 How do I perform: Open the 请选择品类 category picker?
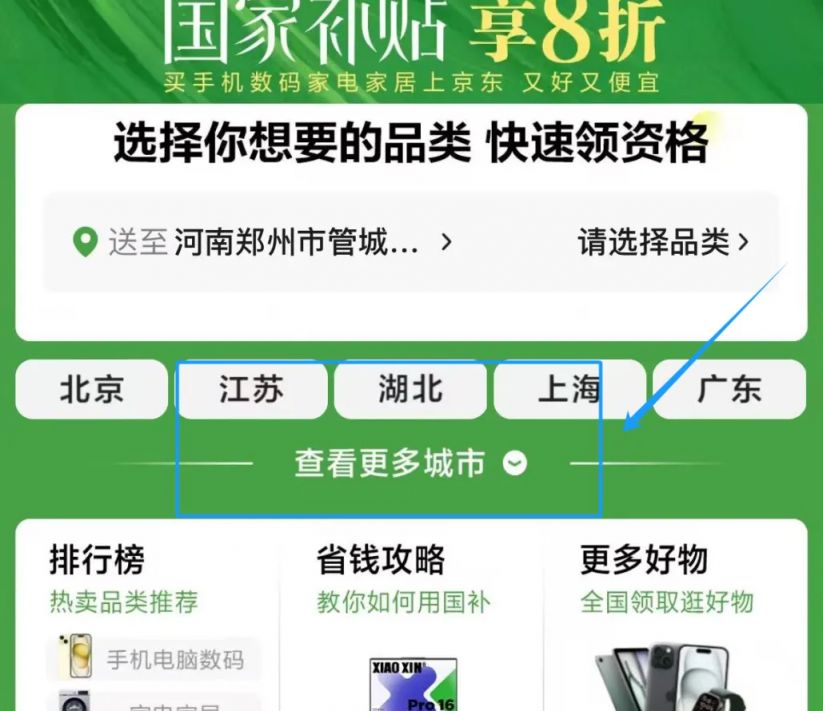point(663,242)
